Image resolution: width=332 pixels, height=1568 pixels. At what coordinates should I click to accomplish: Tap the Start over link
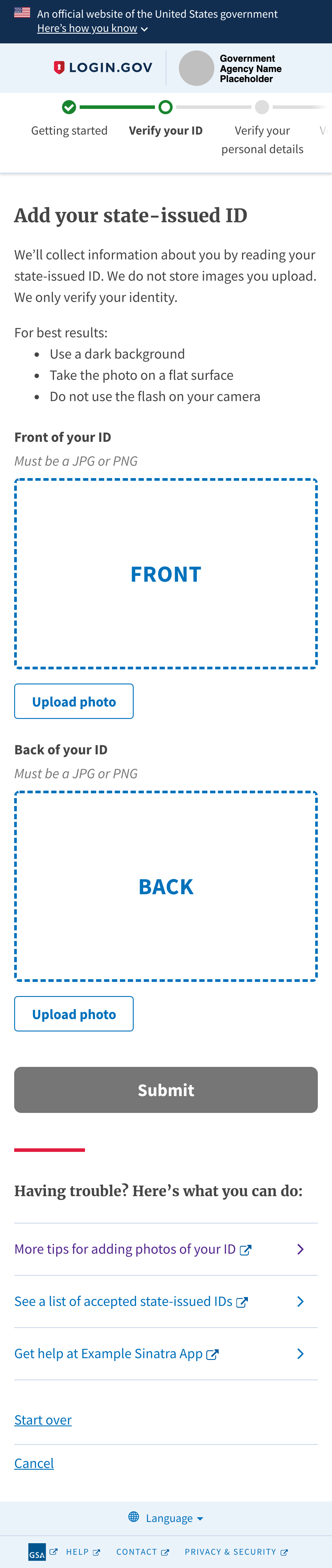(x=42, y=1420)
